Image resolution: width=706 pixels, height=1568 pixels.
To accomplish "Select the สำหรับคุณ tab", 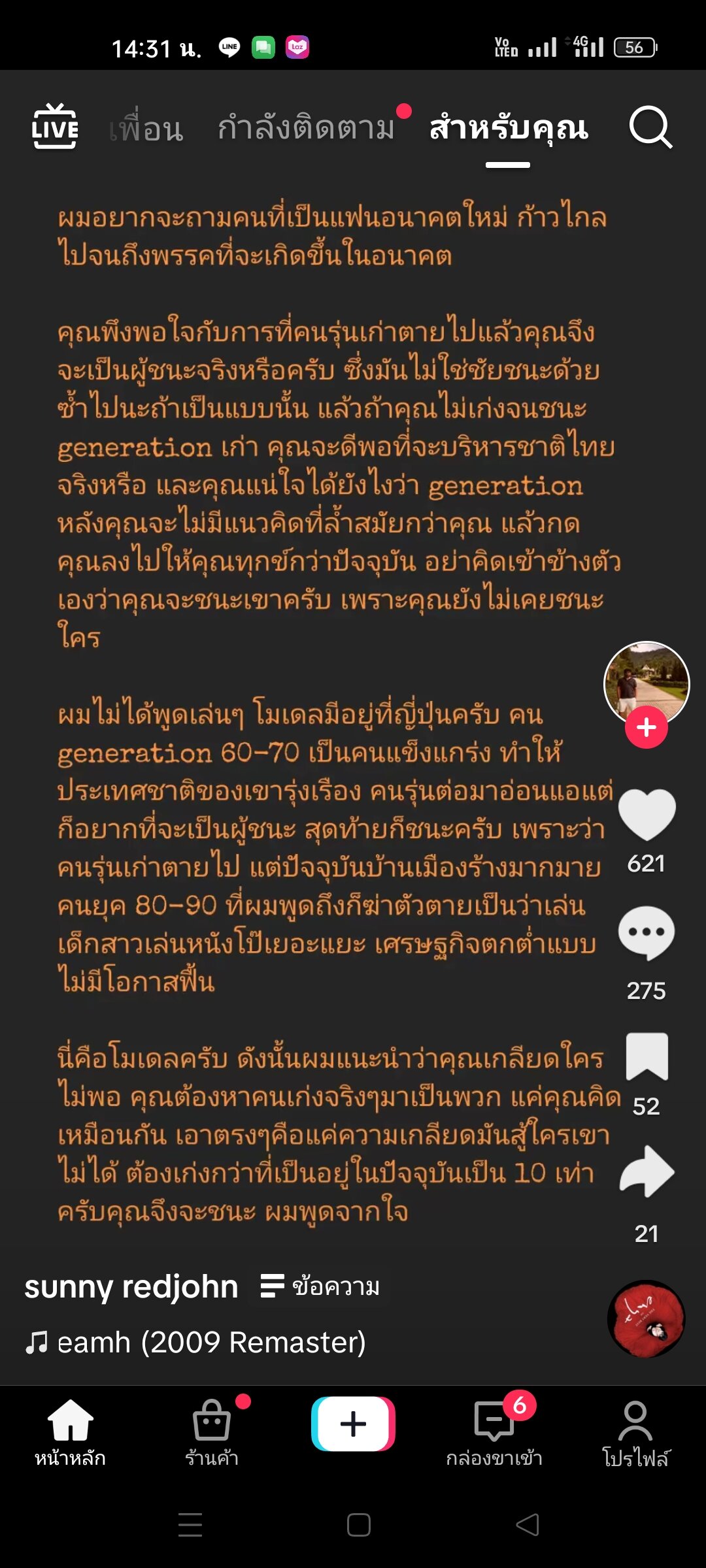I will pyautogui.click(x=509, y=127).
